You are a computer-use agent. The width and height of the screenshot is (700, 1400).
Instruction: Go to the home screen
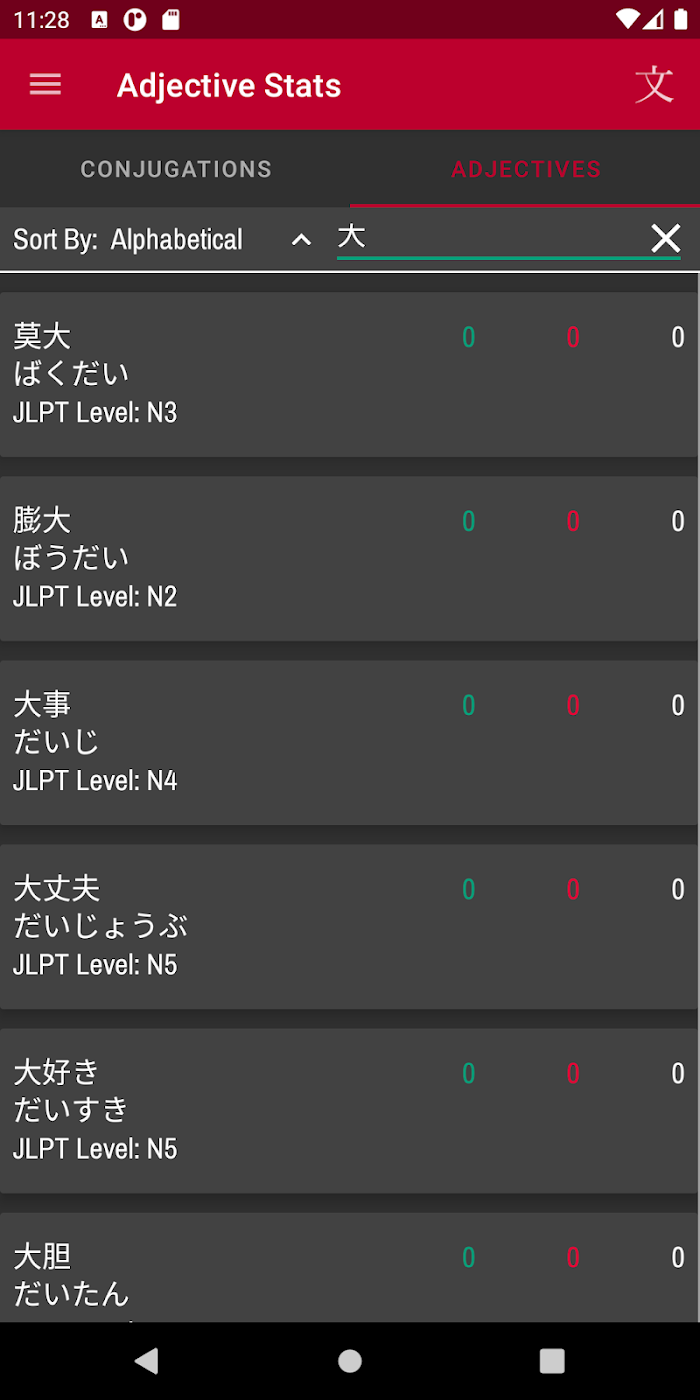(350, 1360)
